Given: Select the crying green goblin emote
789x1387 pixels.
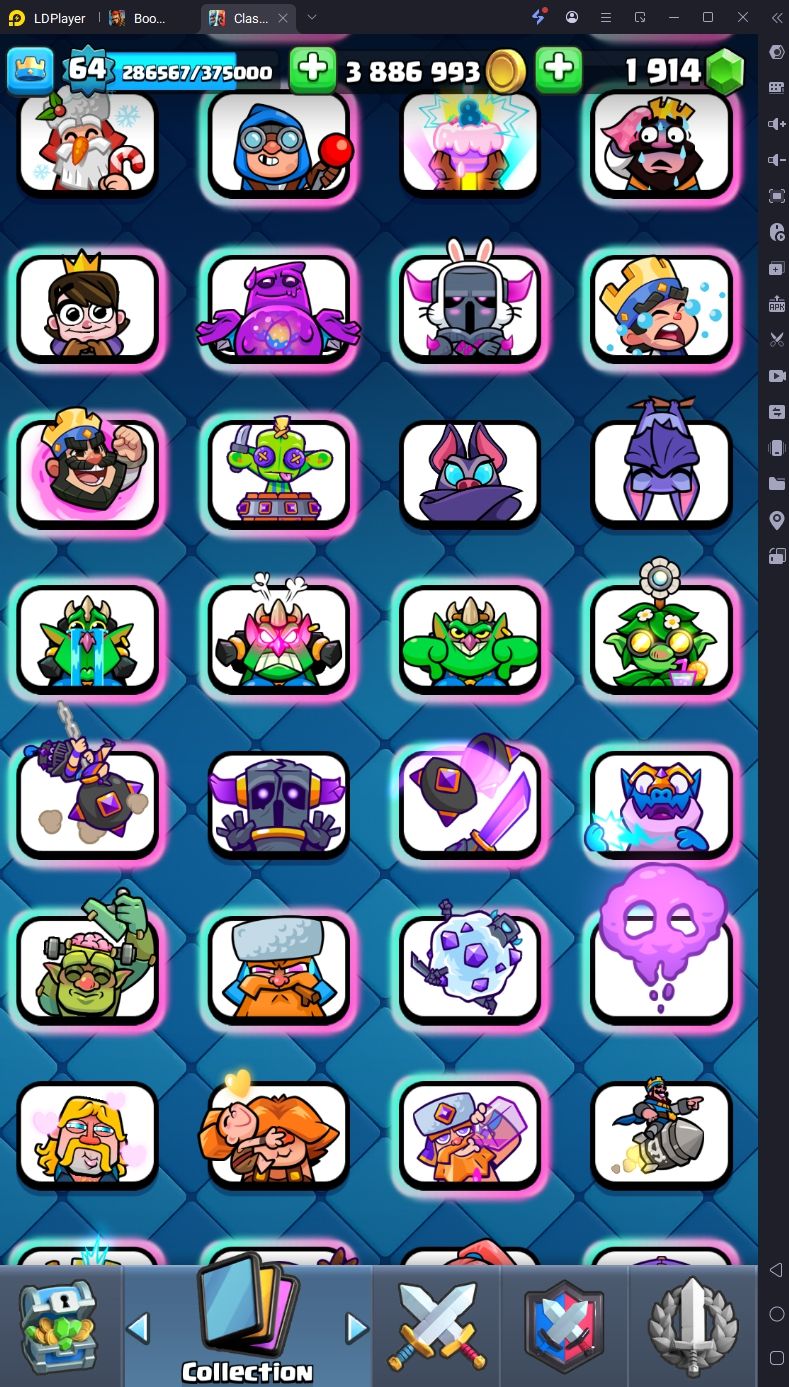Looking at the screenshot, I should [87, 638].
